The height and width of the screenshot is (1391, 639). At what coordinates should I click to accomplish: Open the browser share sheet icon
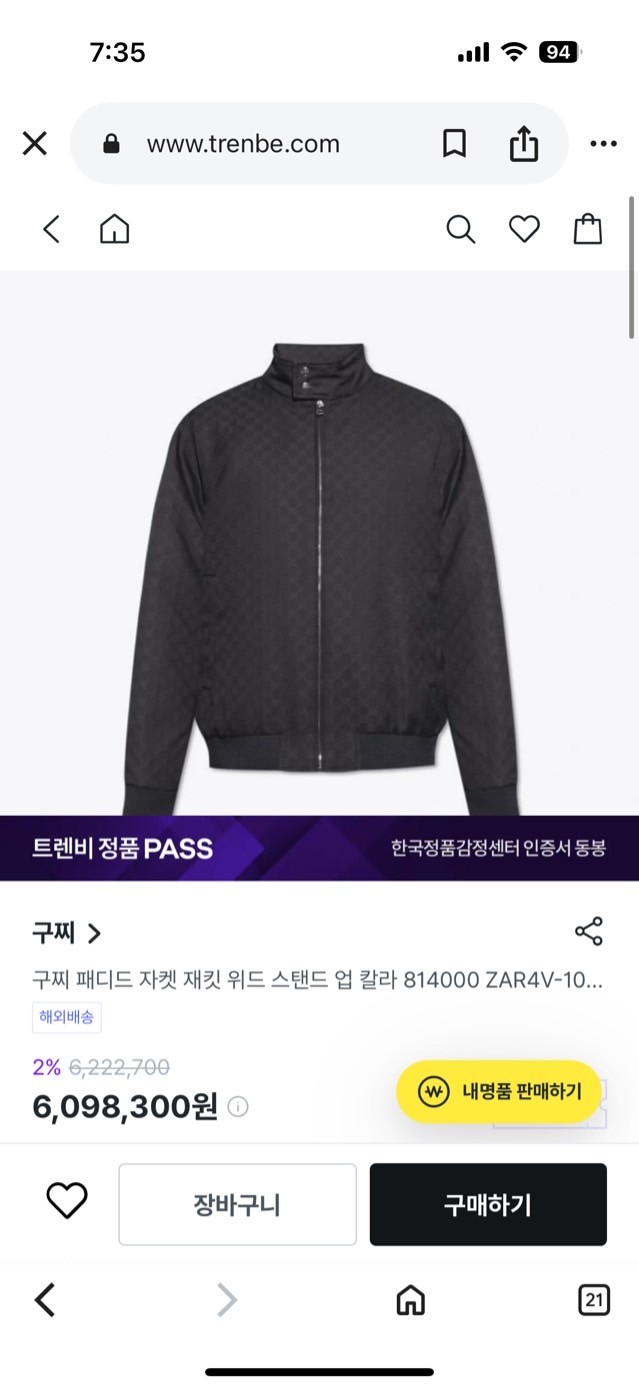coord(523,144)
